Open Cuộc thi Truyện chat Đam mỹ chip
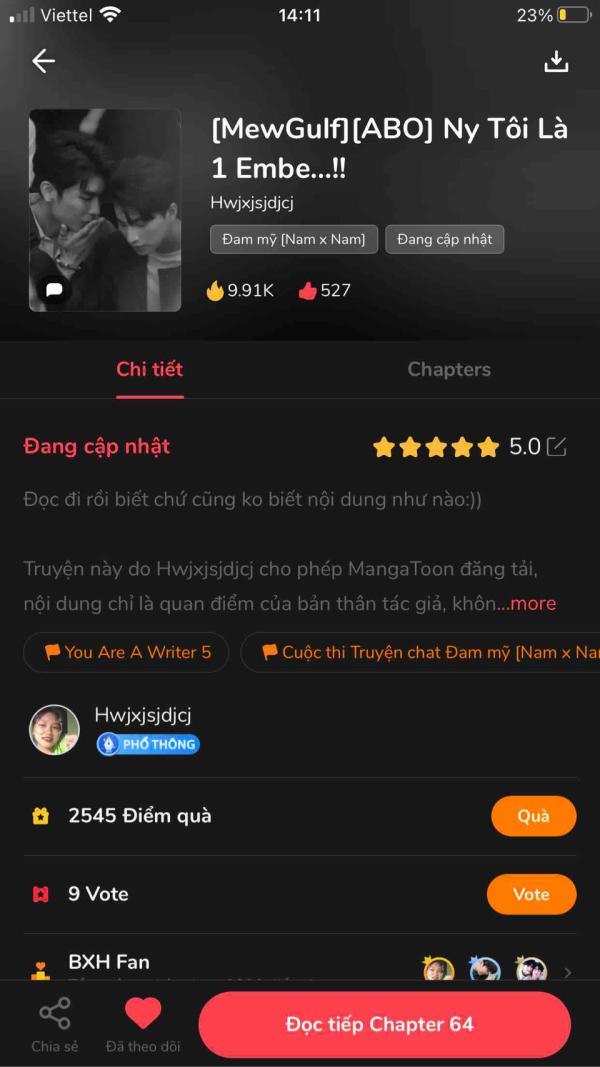600x1067 pixels. (425, 652)
